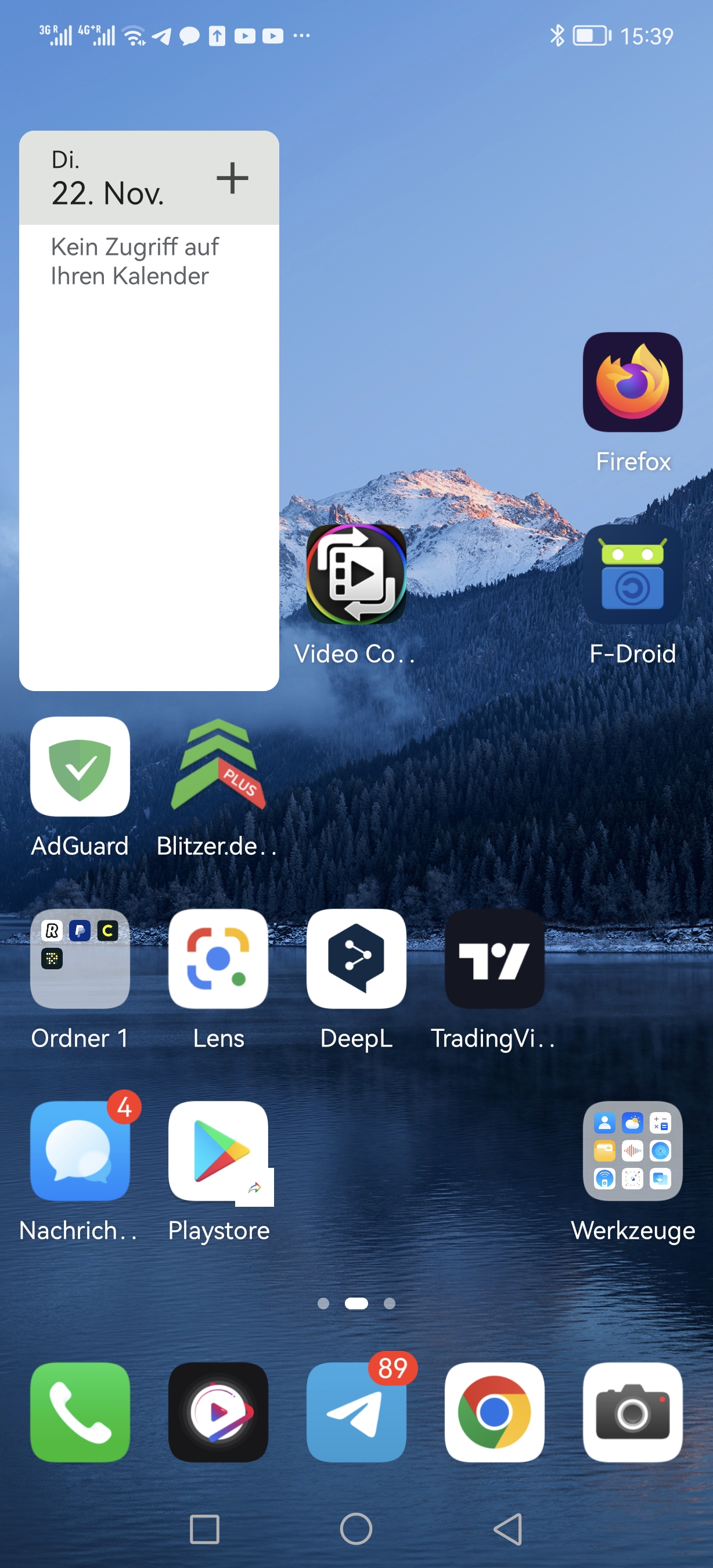The image size is (713, 1568).
Task: Open the Phone dialer in the dock
Action: 80,1412
